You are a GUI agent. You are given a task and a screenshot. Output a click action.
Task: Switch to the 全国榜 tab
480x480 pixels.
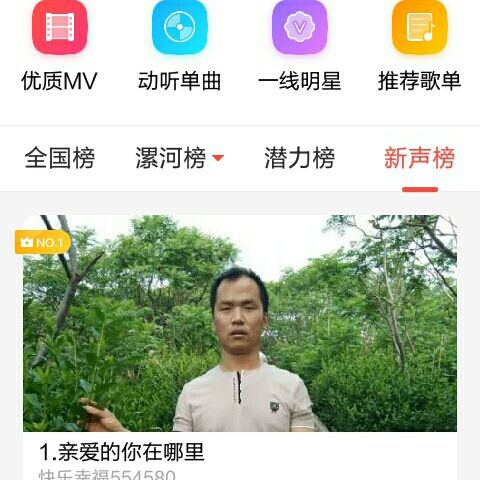coord(60,158)
